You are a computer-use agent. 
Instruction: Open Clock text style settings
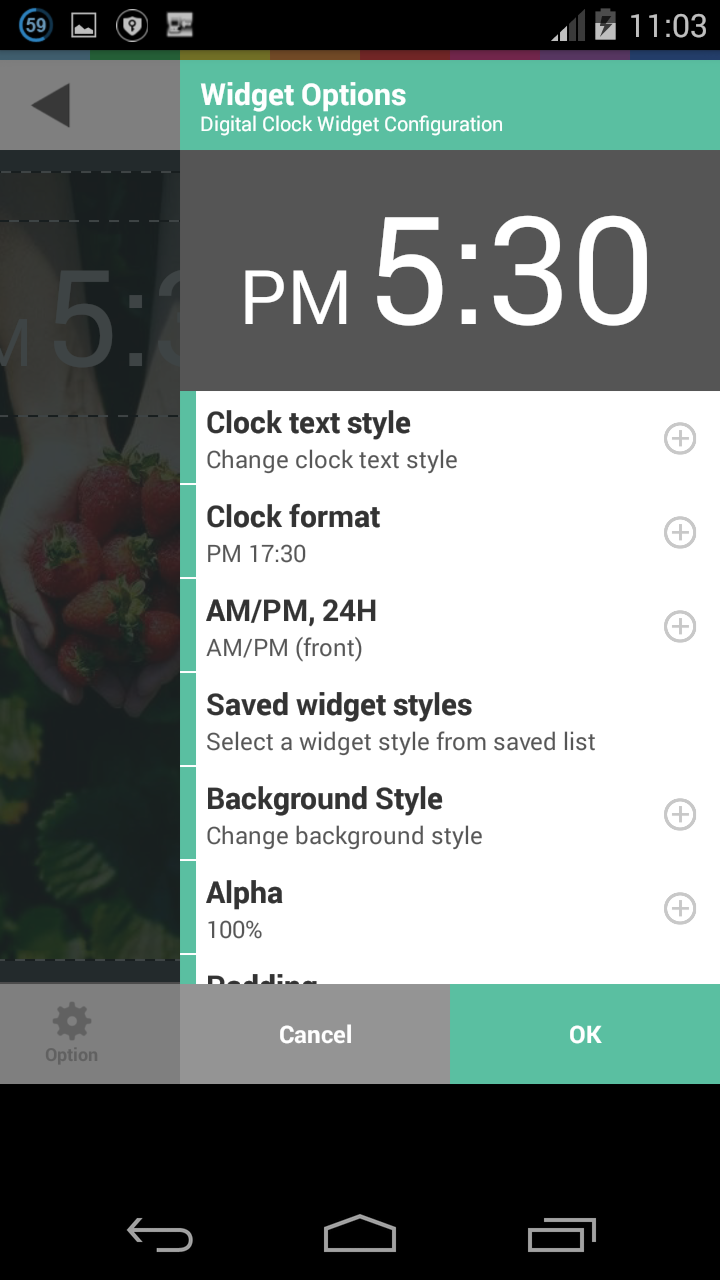[440, 439]
